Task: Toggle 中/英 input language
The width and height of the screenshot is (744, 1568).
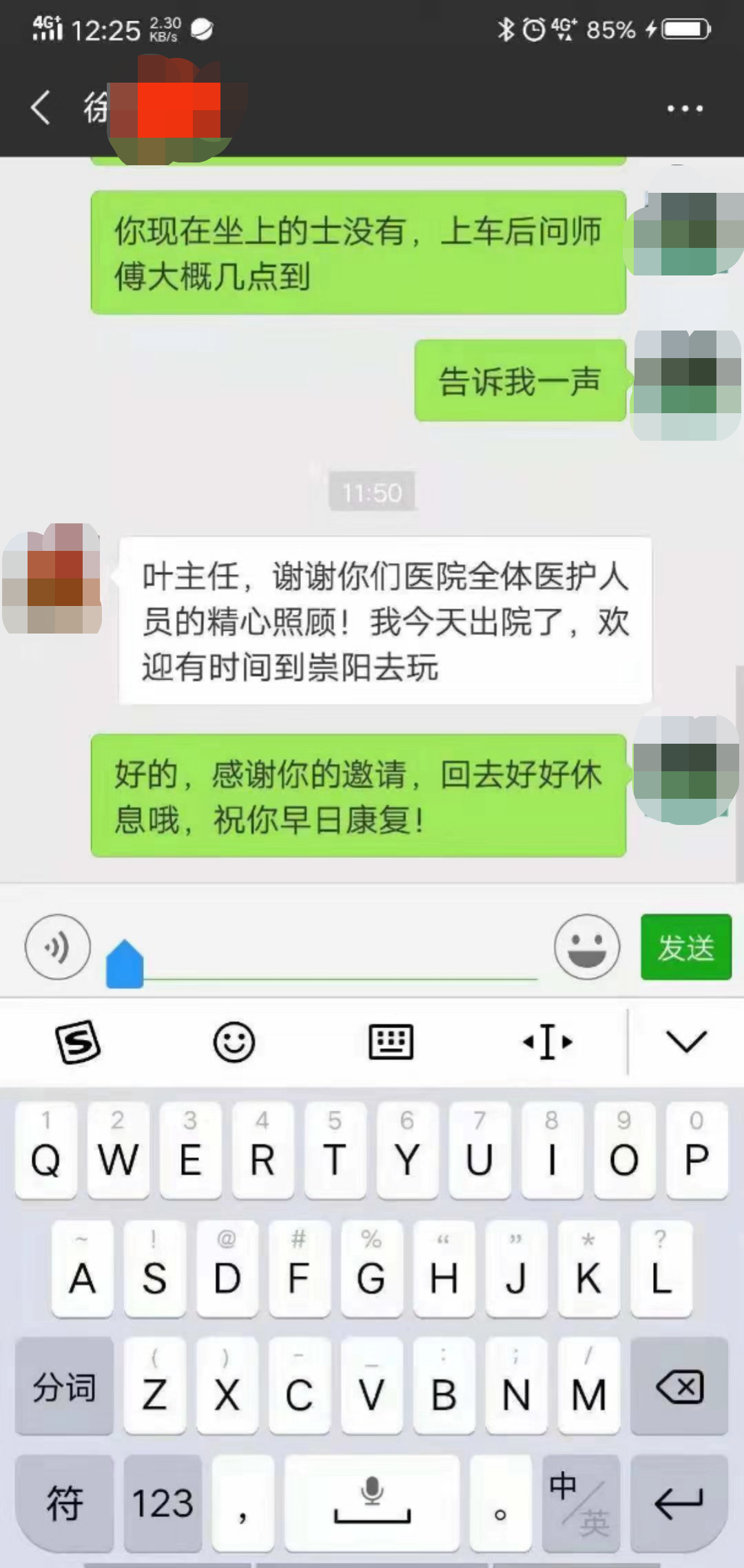Action: coord(579,1503)
